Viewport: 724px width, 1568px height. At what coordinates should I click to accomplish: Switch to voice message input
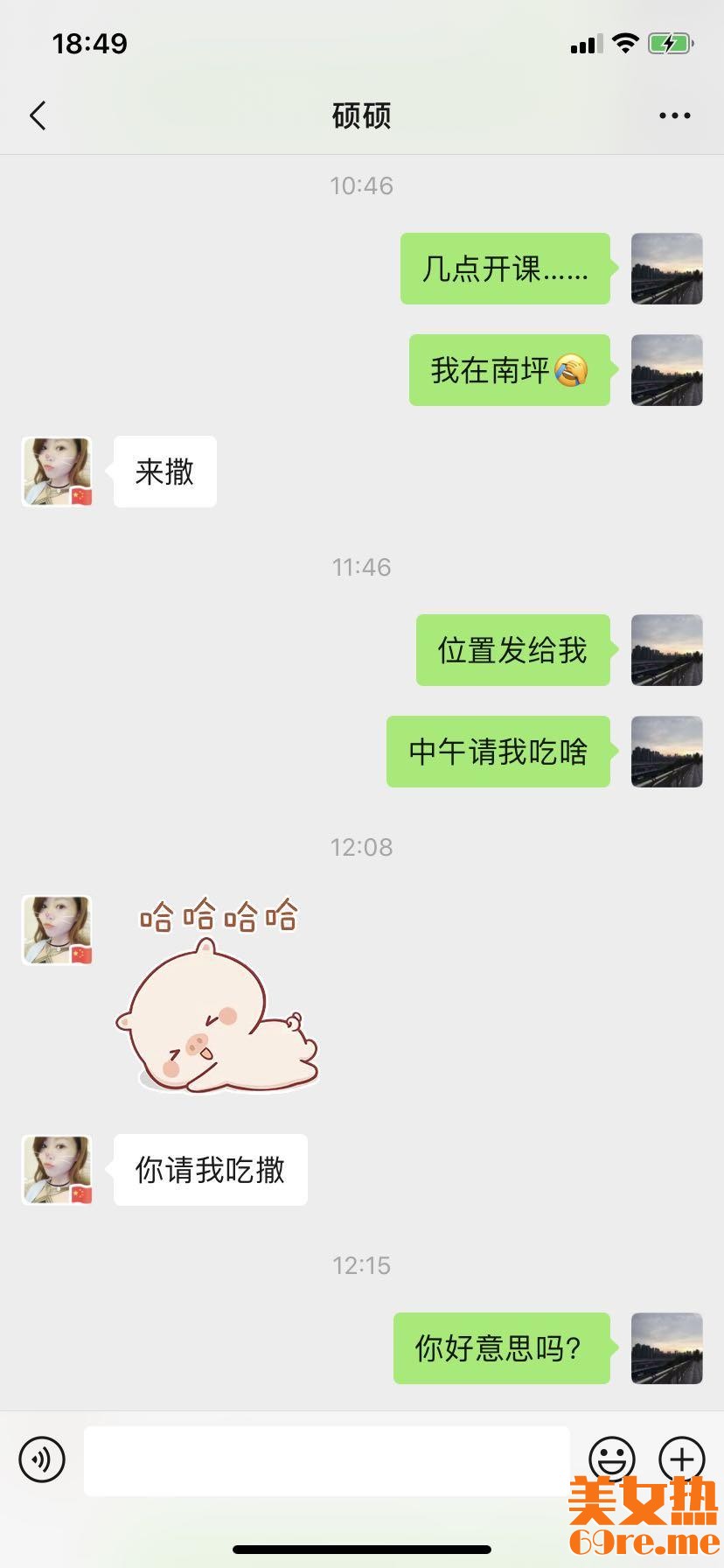click(42, 1459)
